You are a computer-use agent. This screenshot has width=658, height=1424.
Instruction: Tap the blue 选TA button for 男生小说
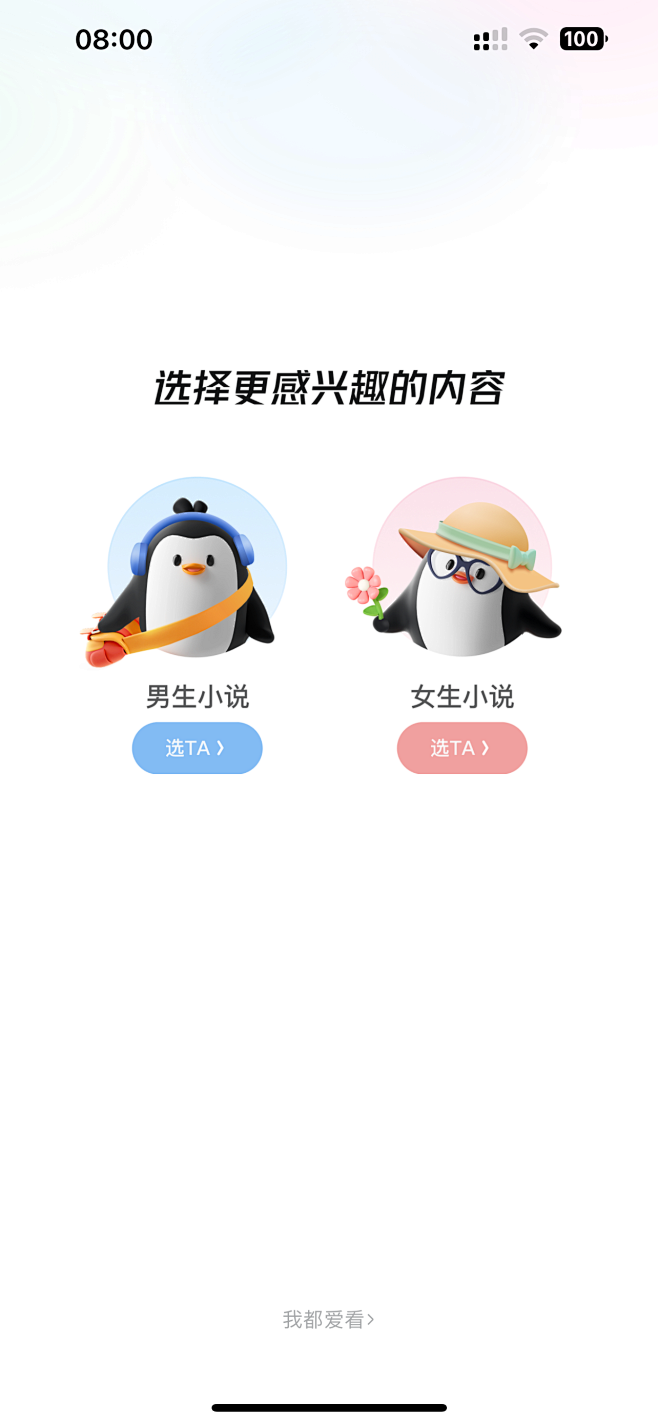197,748
